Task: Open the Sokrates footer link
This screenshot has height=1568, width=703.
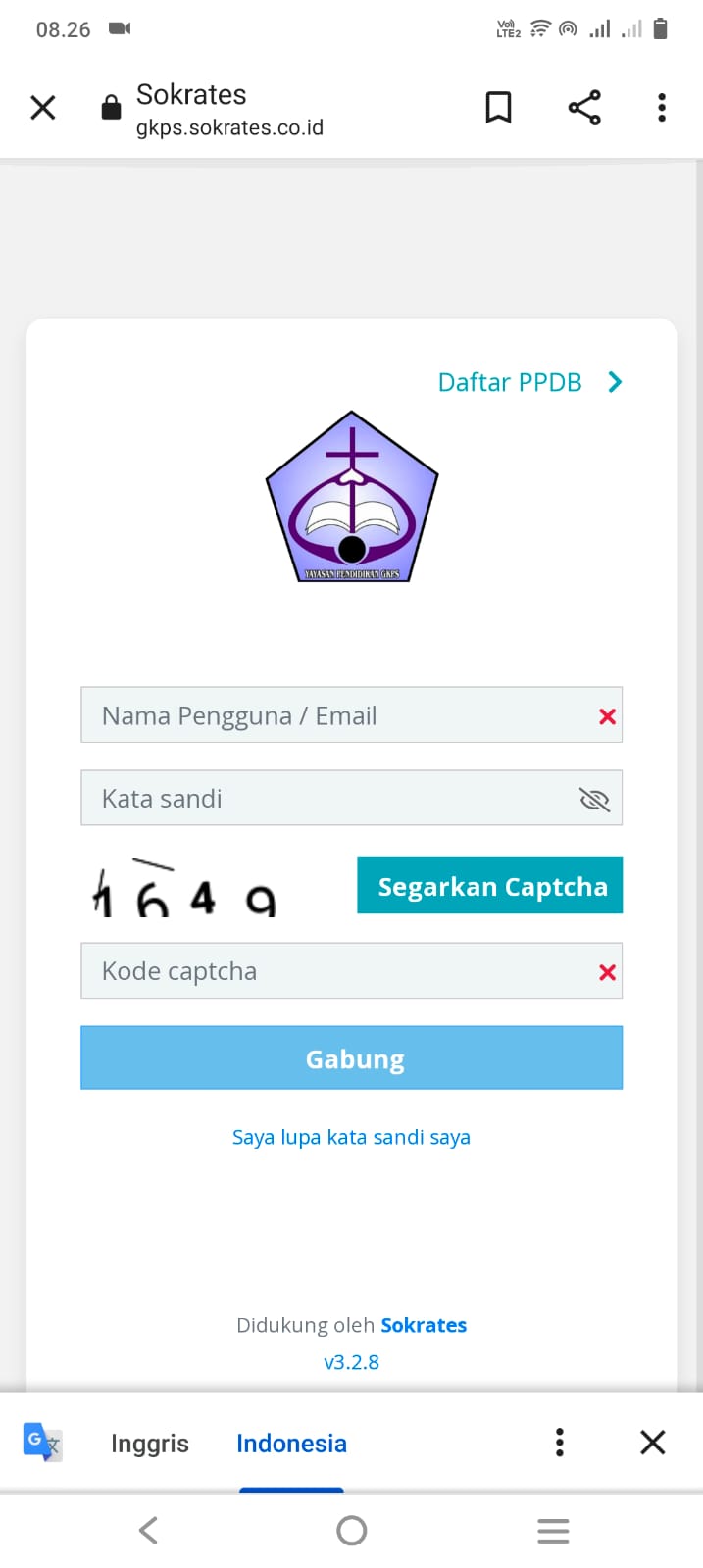Action: point(424,1325)
